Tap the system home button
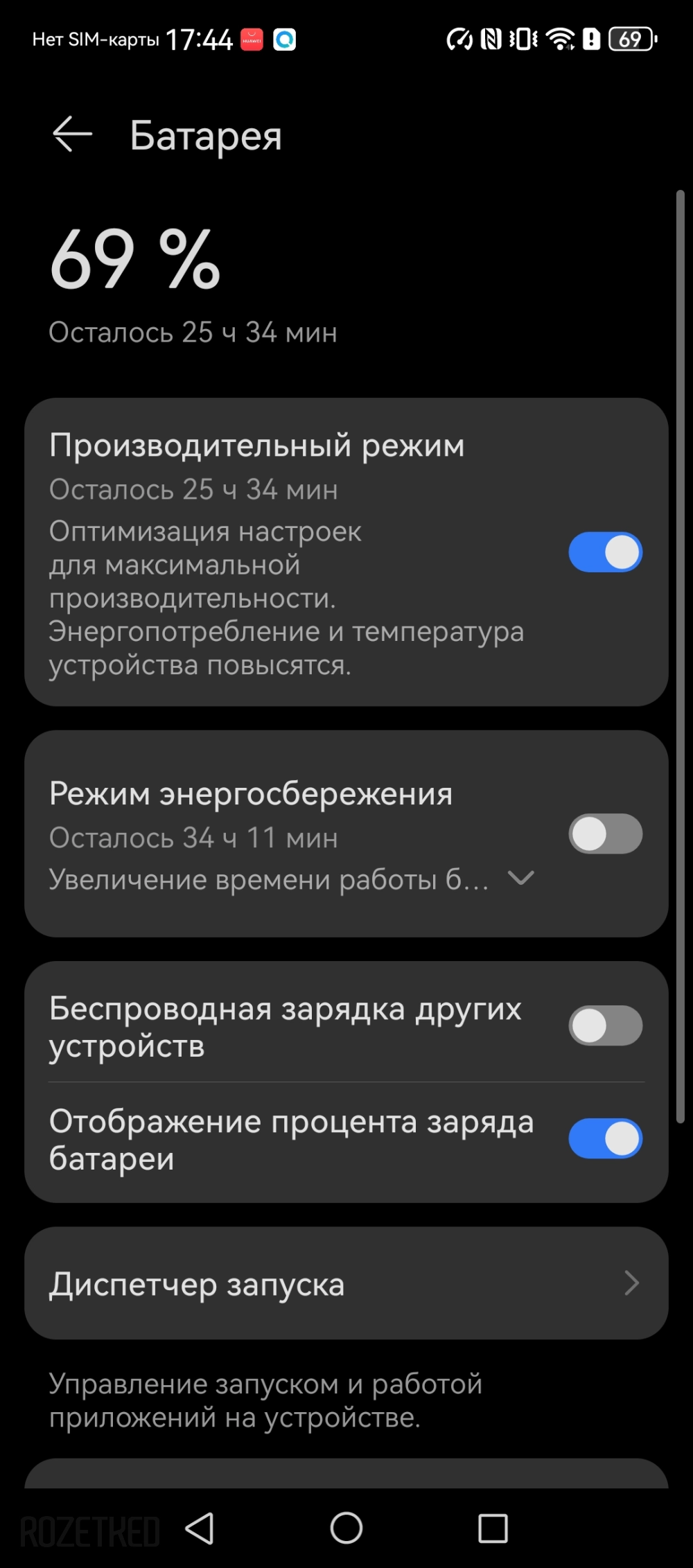The width and height of the screenshot is (693, 1568). point(346,1528)
